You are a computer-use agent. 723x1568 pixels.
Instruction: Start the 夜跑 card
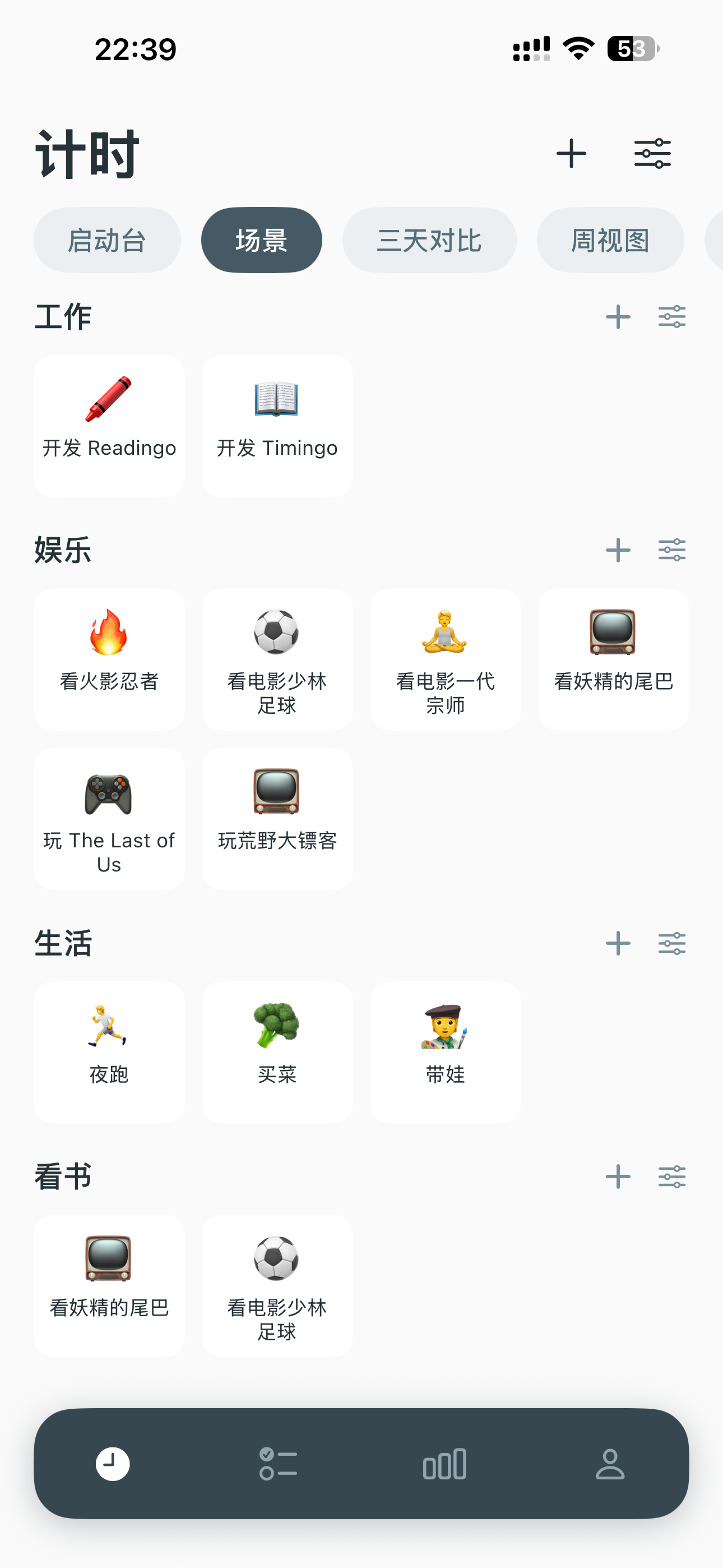(109, 1052)
